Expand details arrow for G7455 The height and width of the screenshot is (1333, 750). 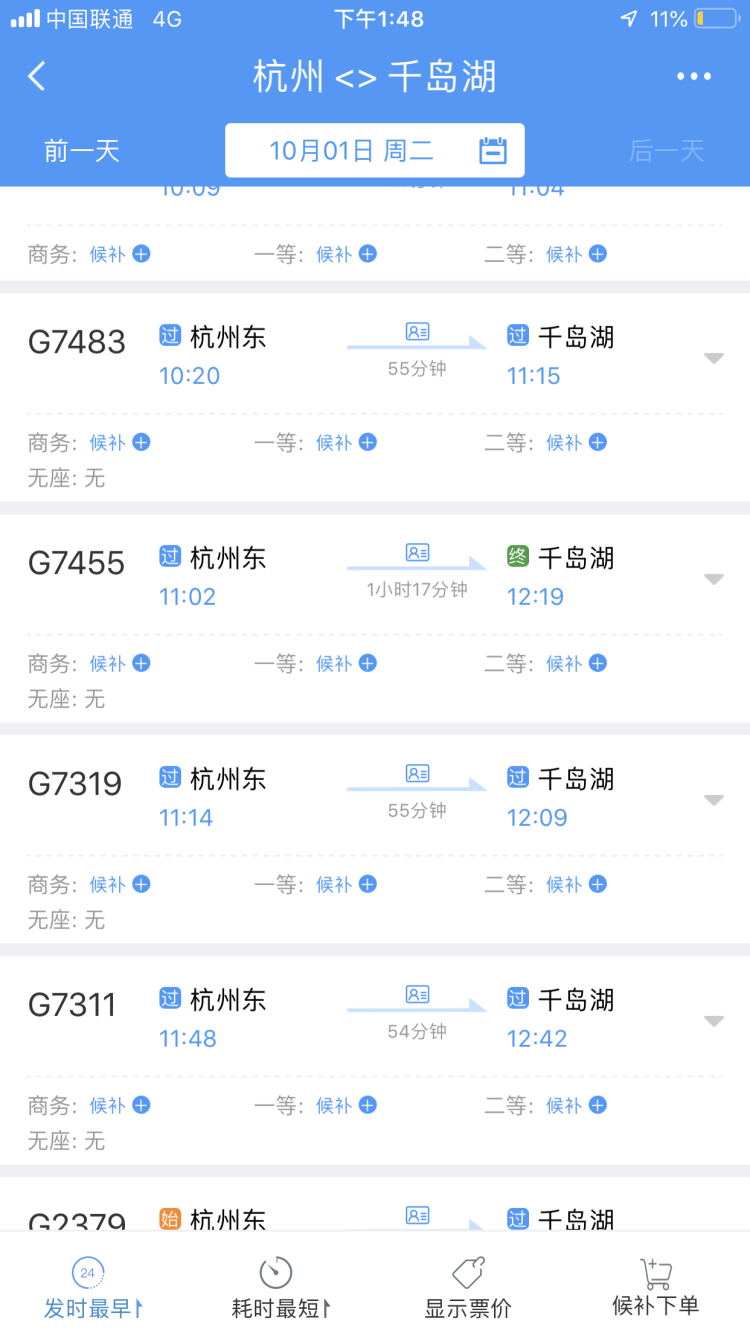(713, 579)
